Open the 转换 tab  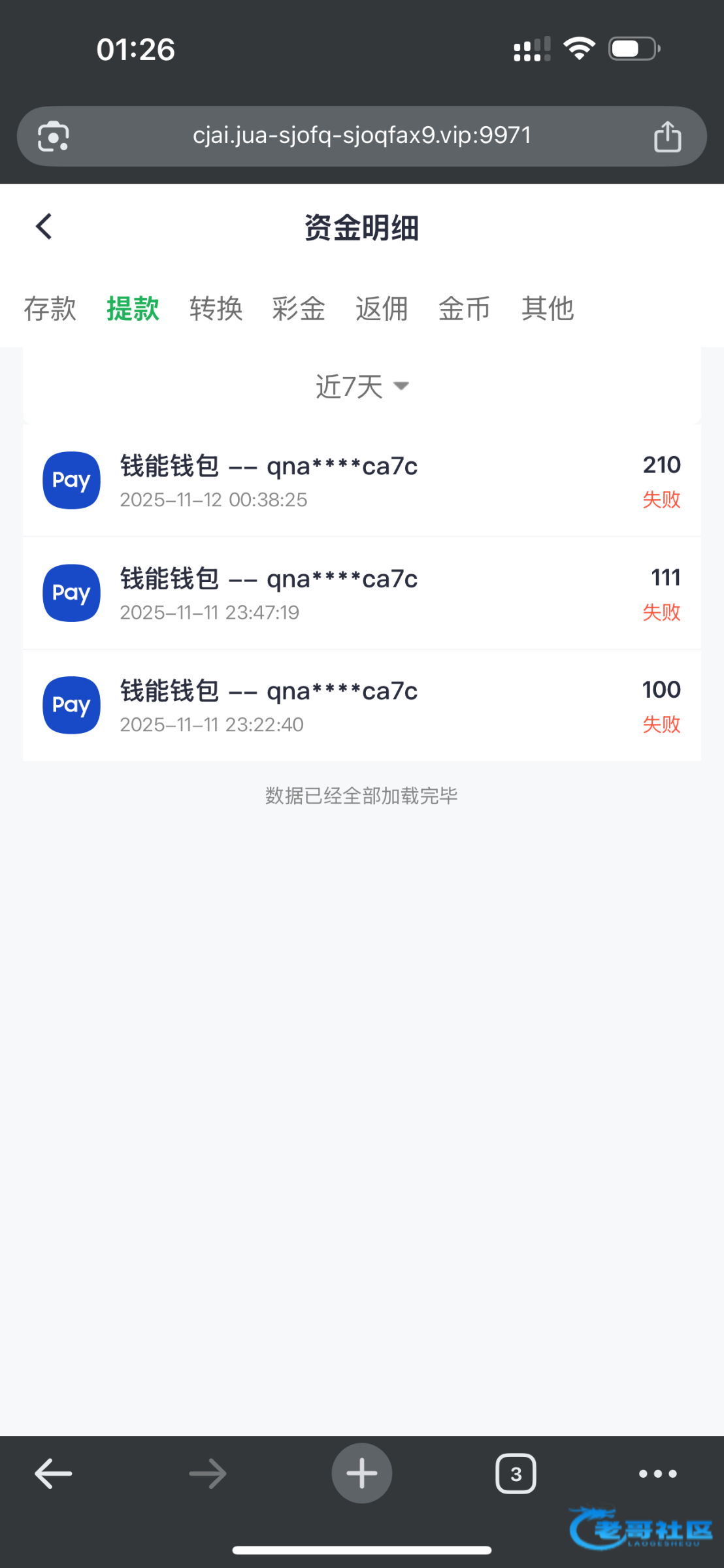pyautogui.click(x=216, y=308)
